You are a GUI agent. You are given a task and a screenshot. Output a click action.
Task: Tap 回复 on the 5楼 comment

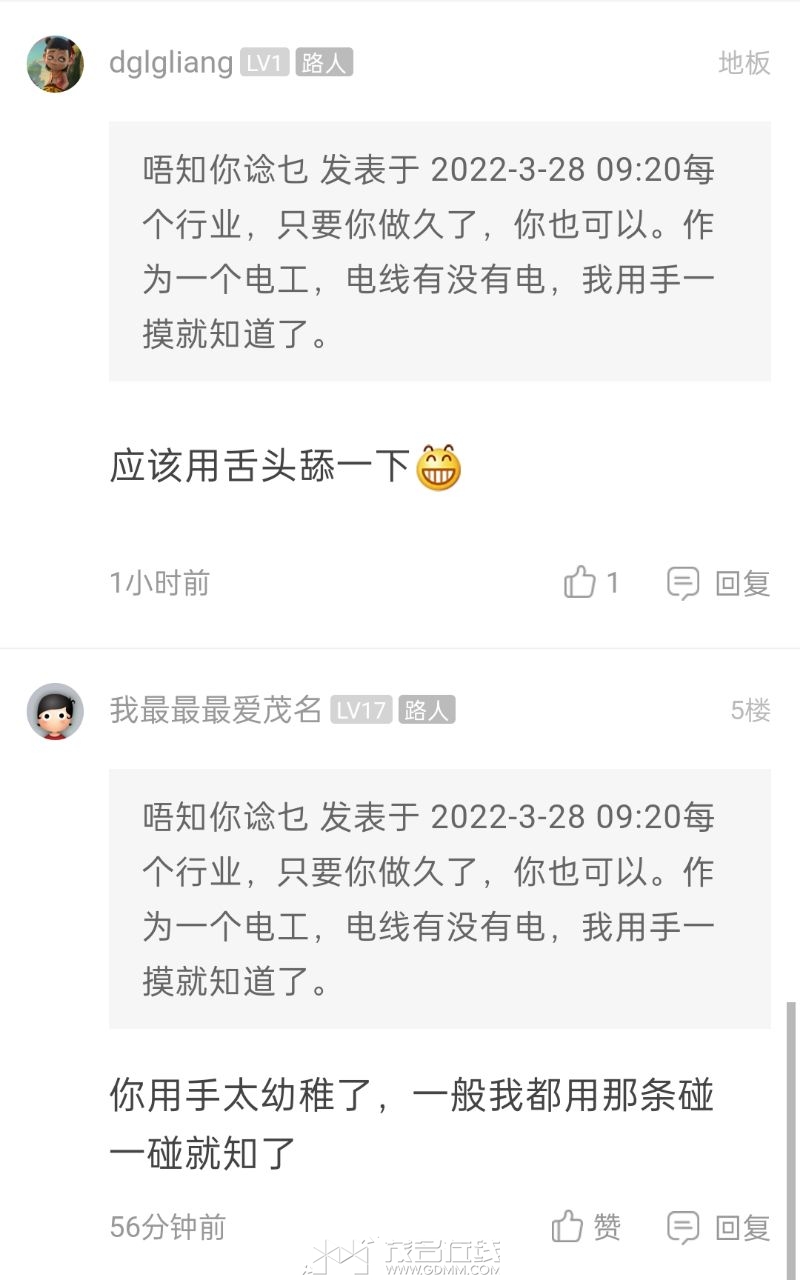(719, 1227)
